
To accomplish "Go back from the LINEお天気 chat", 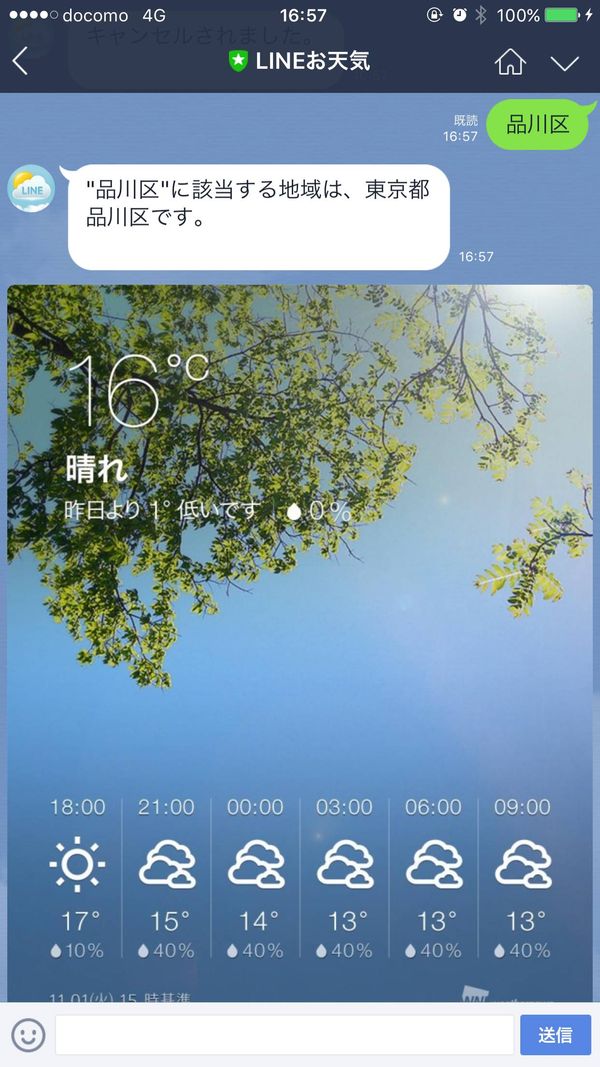I will click(x=20, y=62).
